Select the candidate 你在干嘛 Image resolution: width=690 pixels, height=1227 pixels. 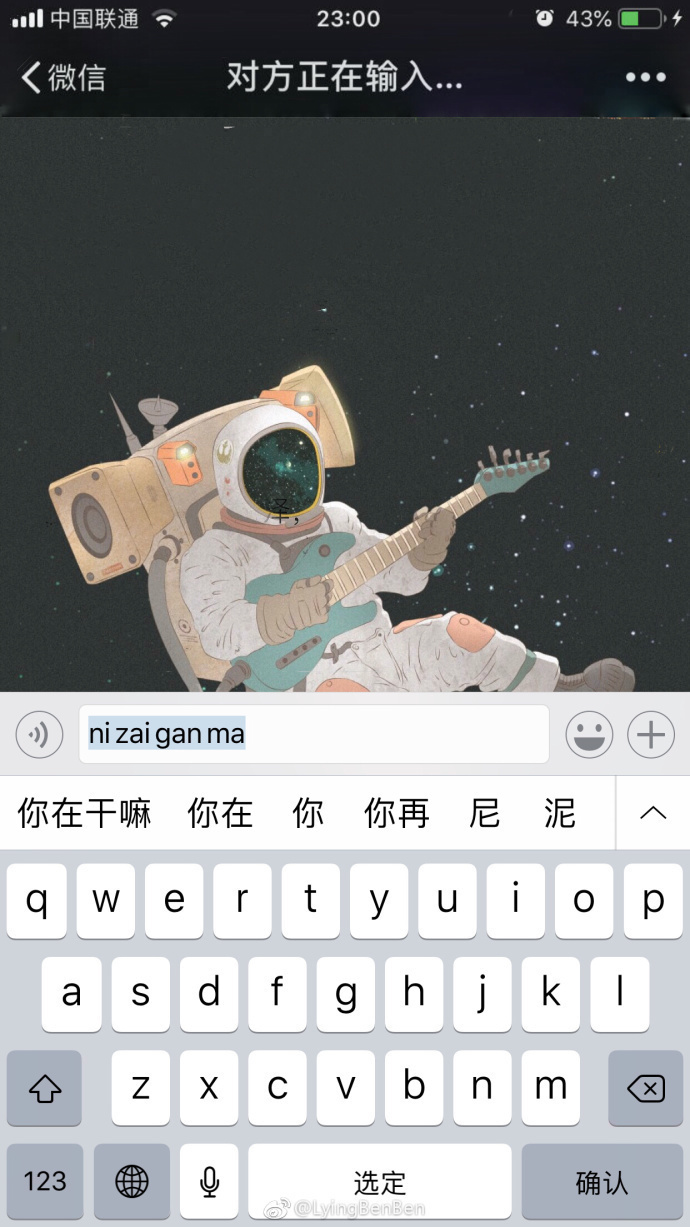[x=85, y=814]
